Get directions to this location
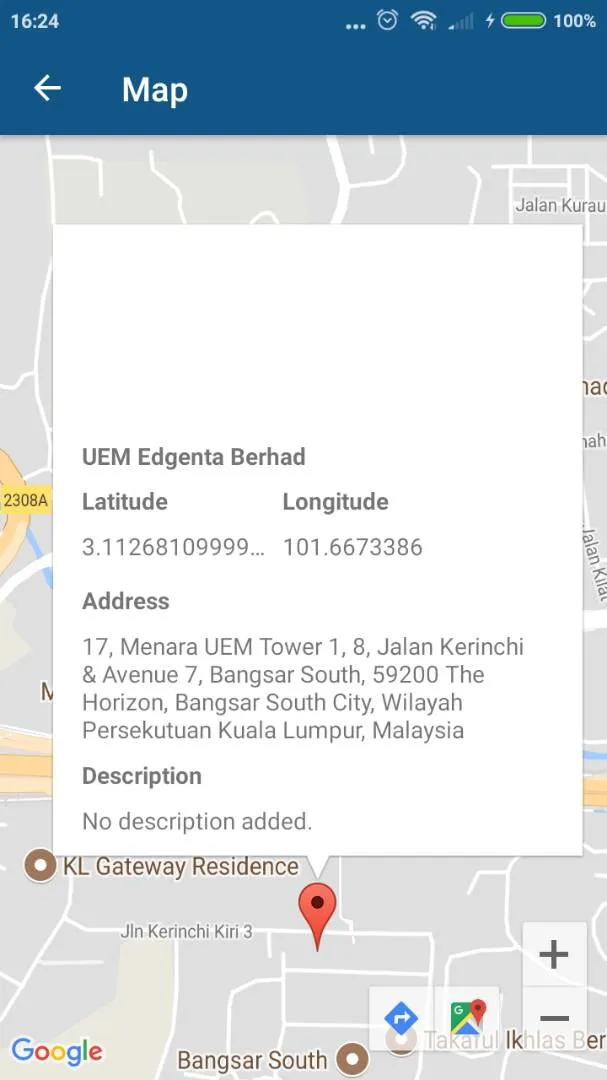The width and height of the screenshot is (607, 1080). [x=401, y=1018]
